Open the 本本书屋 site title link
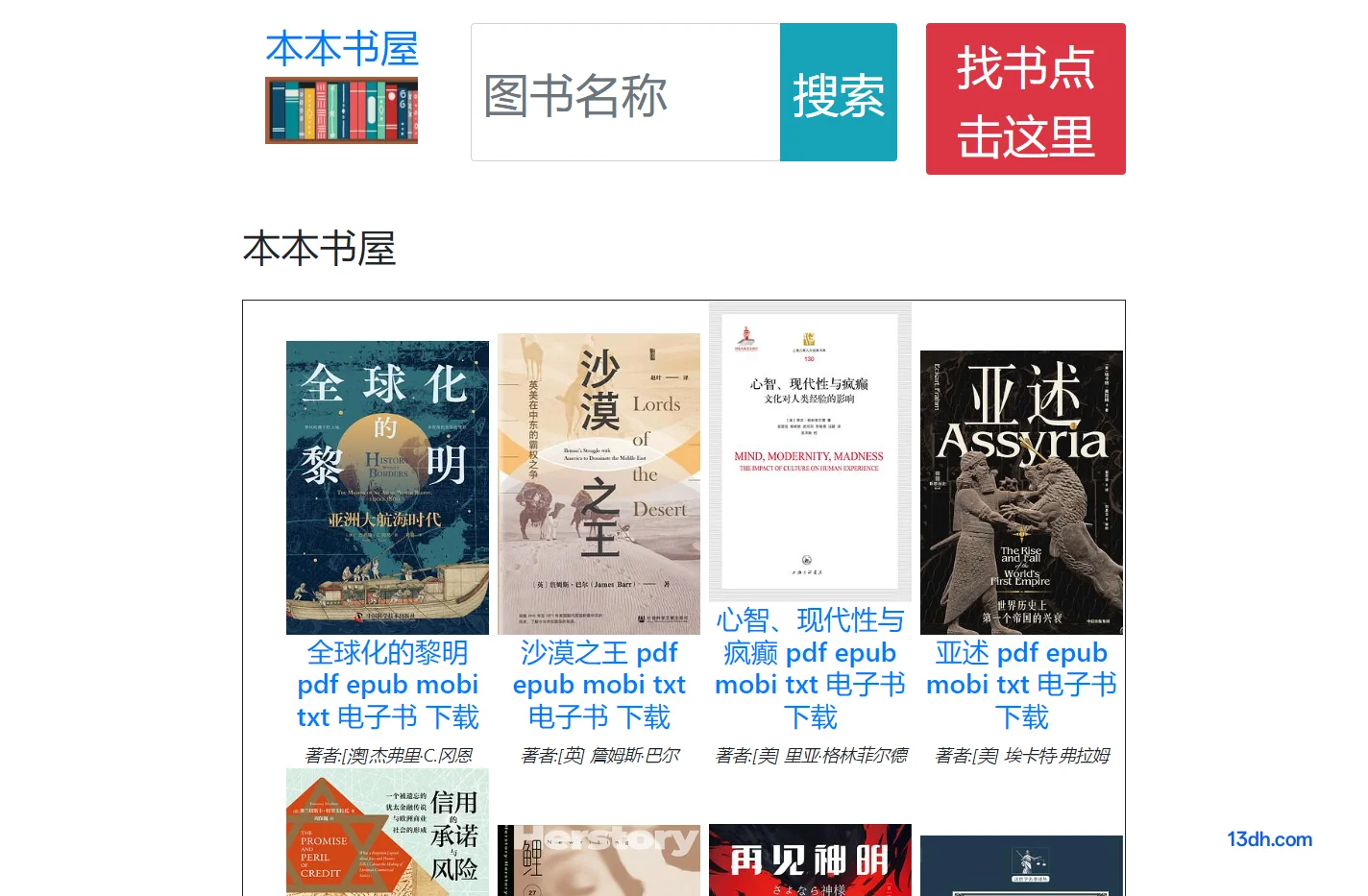 pyautogui.click(x=341, y=50)
